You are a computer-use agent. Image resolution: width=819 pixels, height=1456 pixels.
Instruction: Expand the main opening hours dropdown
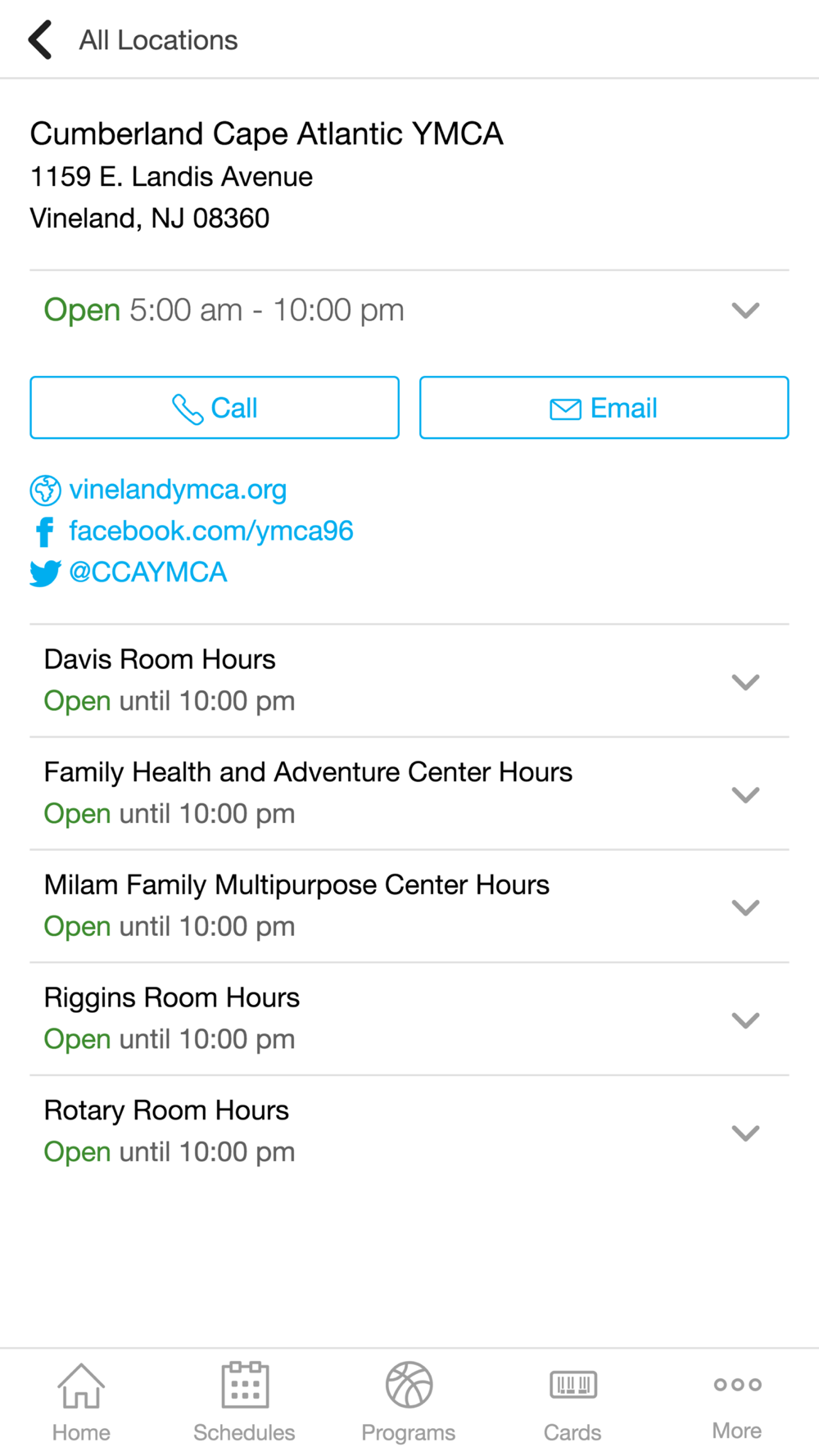tap(409, 310)
